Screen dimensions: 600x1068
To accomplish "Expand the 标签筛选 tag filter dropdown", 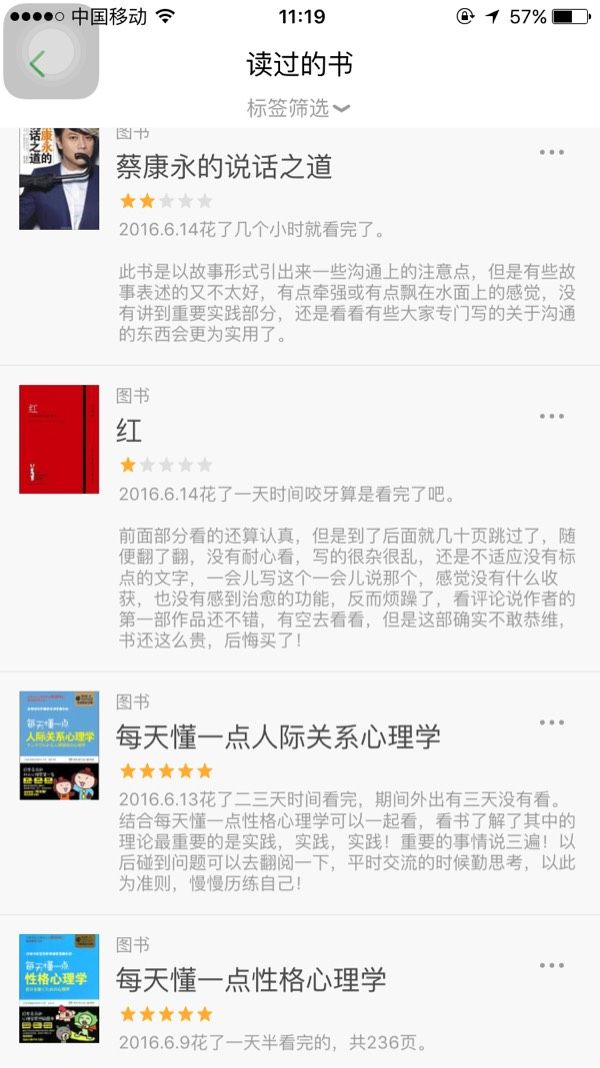I will [298, 108].
